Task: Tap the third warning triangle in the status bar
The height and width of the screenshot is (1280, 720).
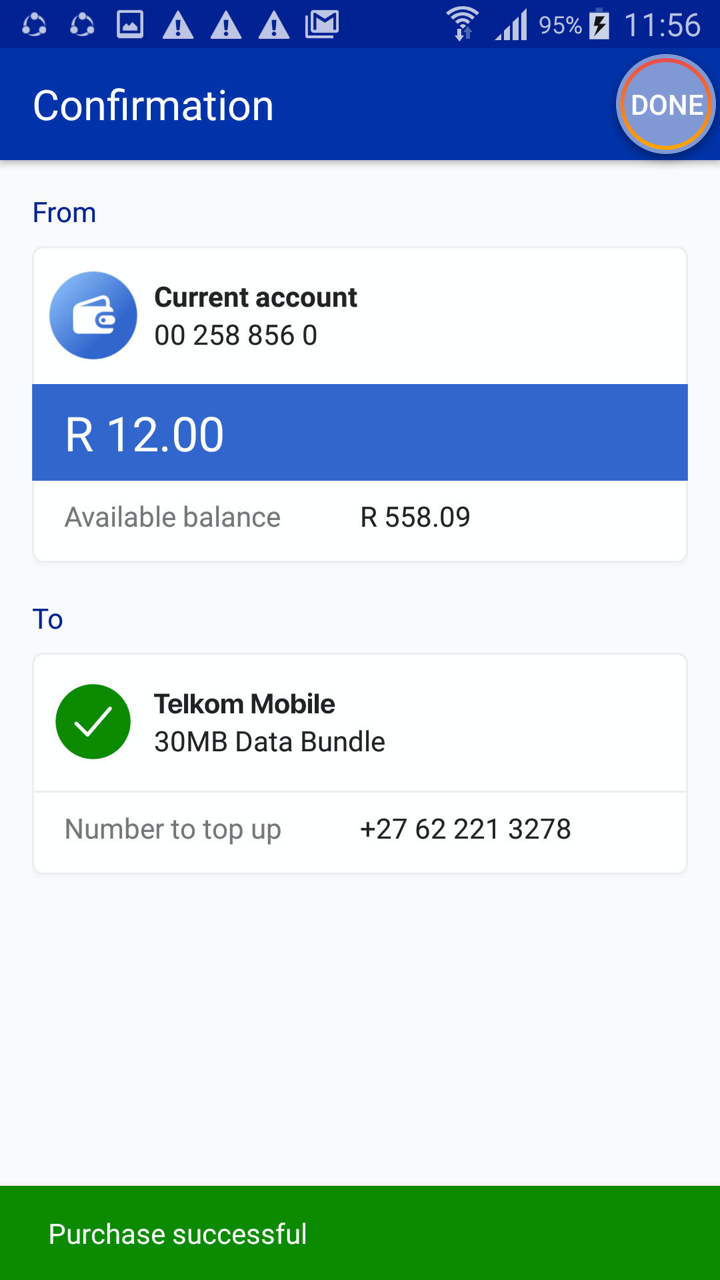Action: (274, 24)
